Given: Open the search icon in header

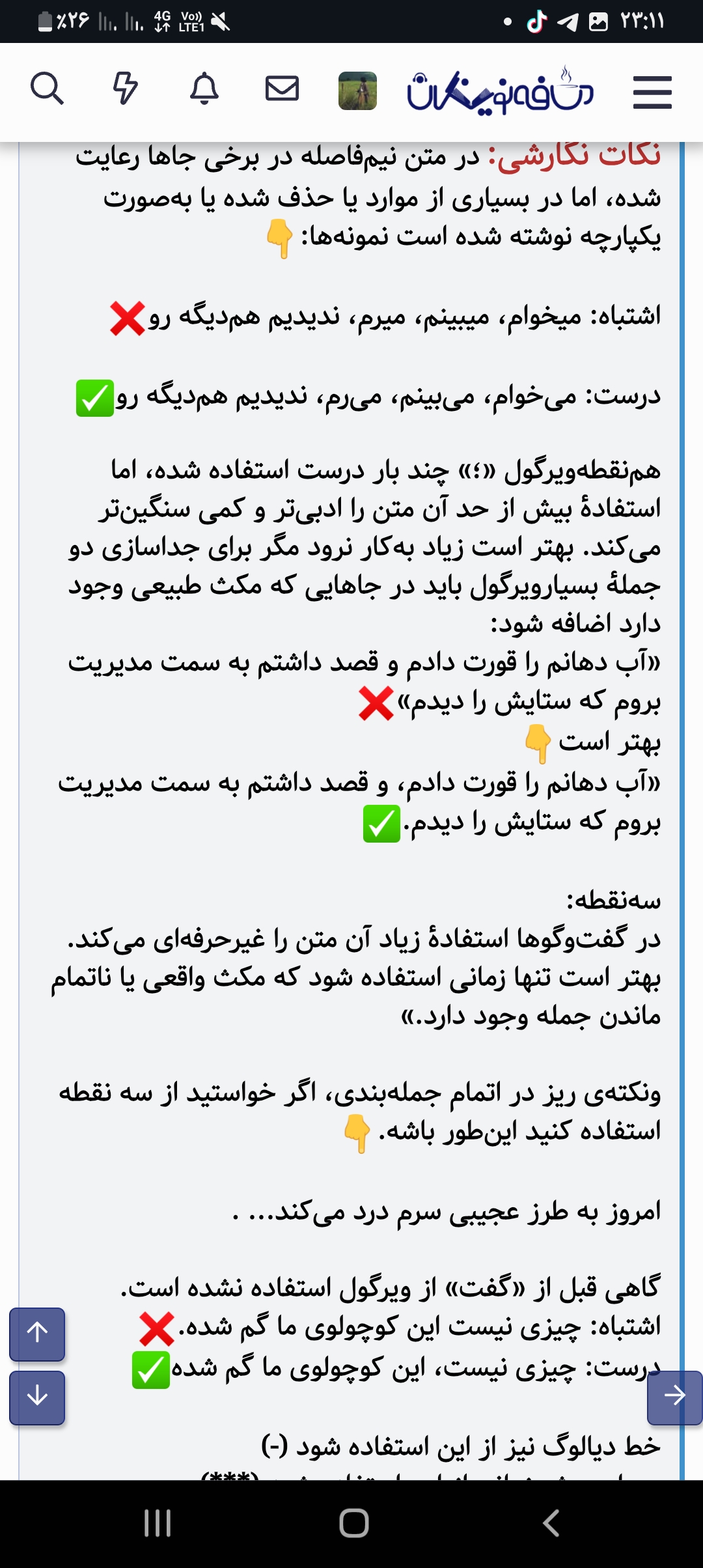Looking at the screenshot, I should coord(47,89).
